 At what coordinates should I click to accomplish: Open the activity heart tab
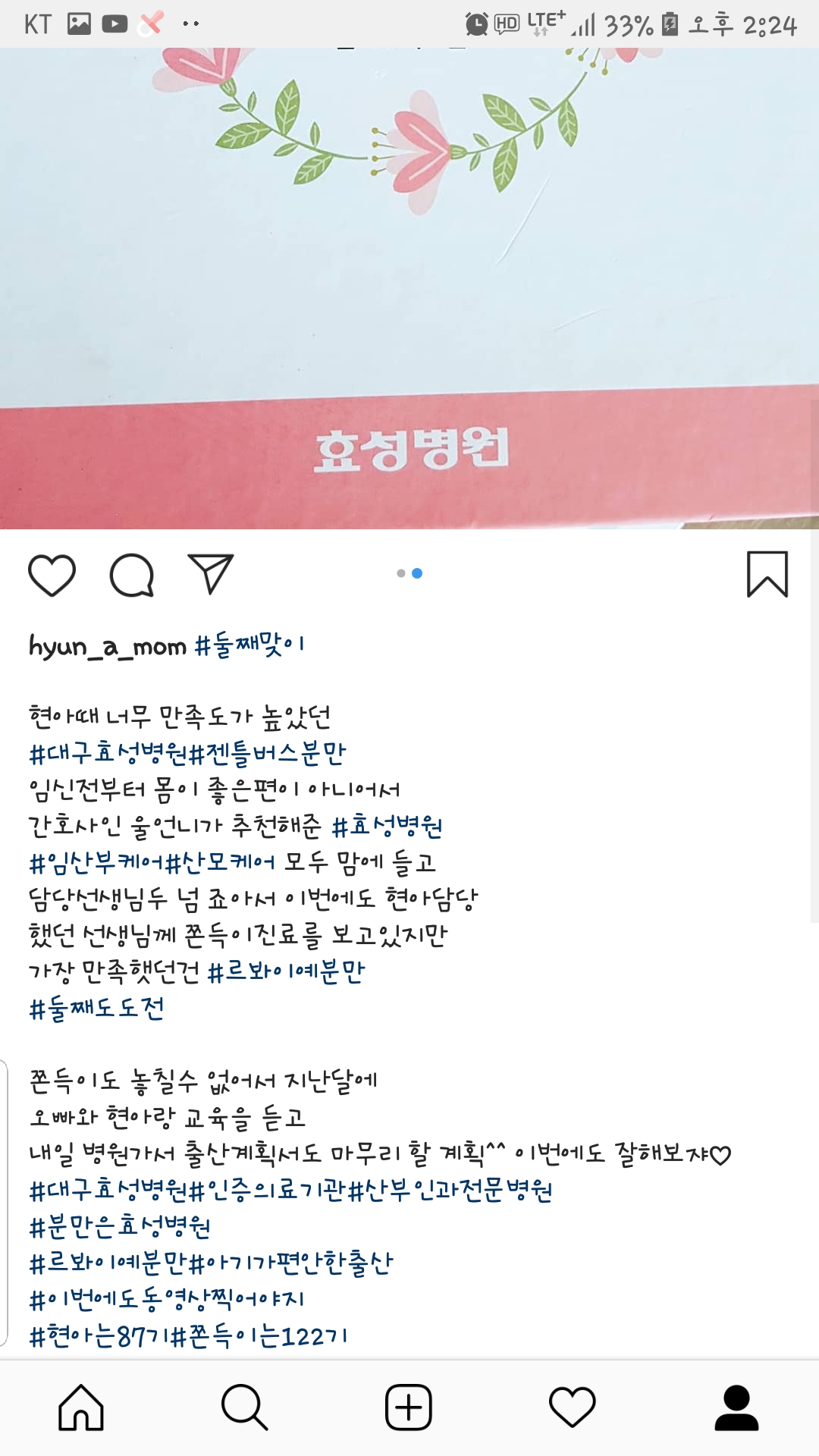(x=572, y=1407)
